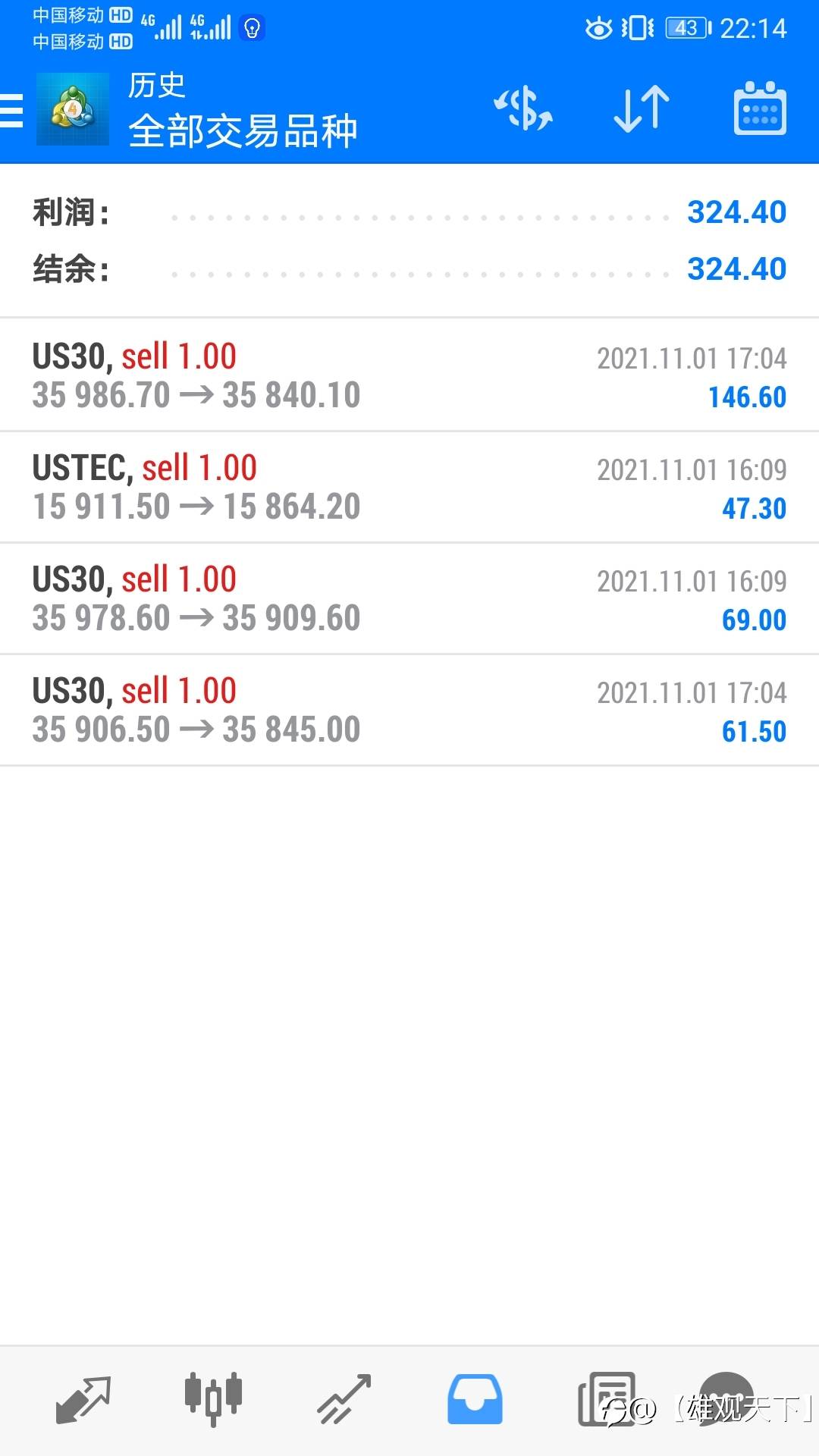The width and height of the screenshot is (819, 1456).
Task: Open the USTEC sell trade row
Action: coord(409,487)
